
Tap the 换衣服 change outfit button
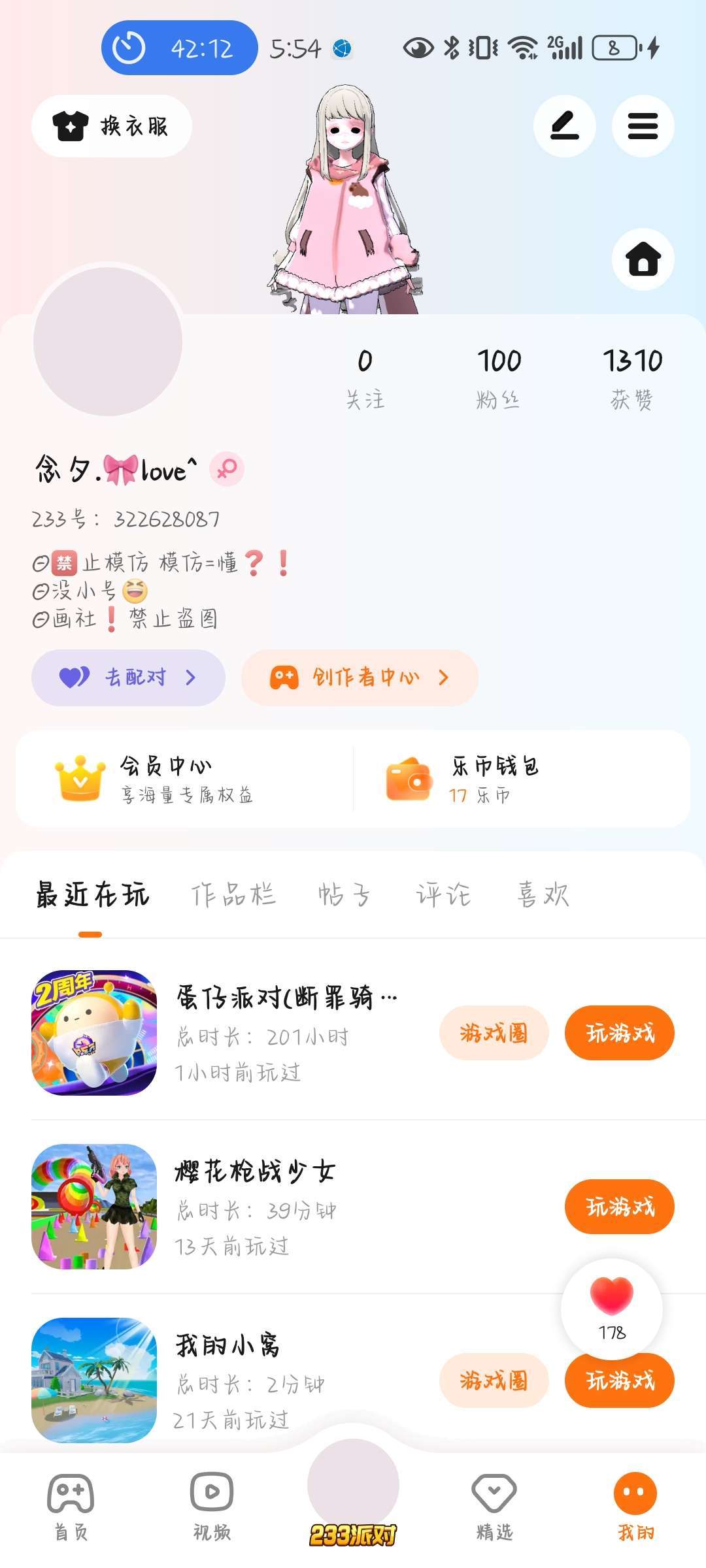point(112,126)
